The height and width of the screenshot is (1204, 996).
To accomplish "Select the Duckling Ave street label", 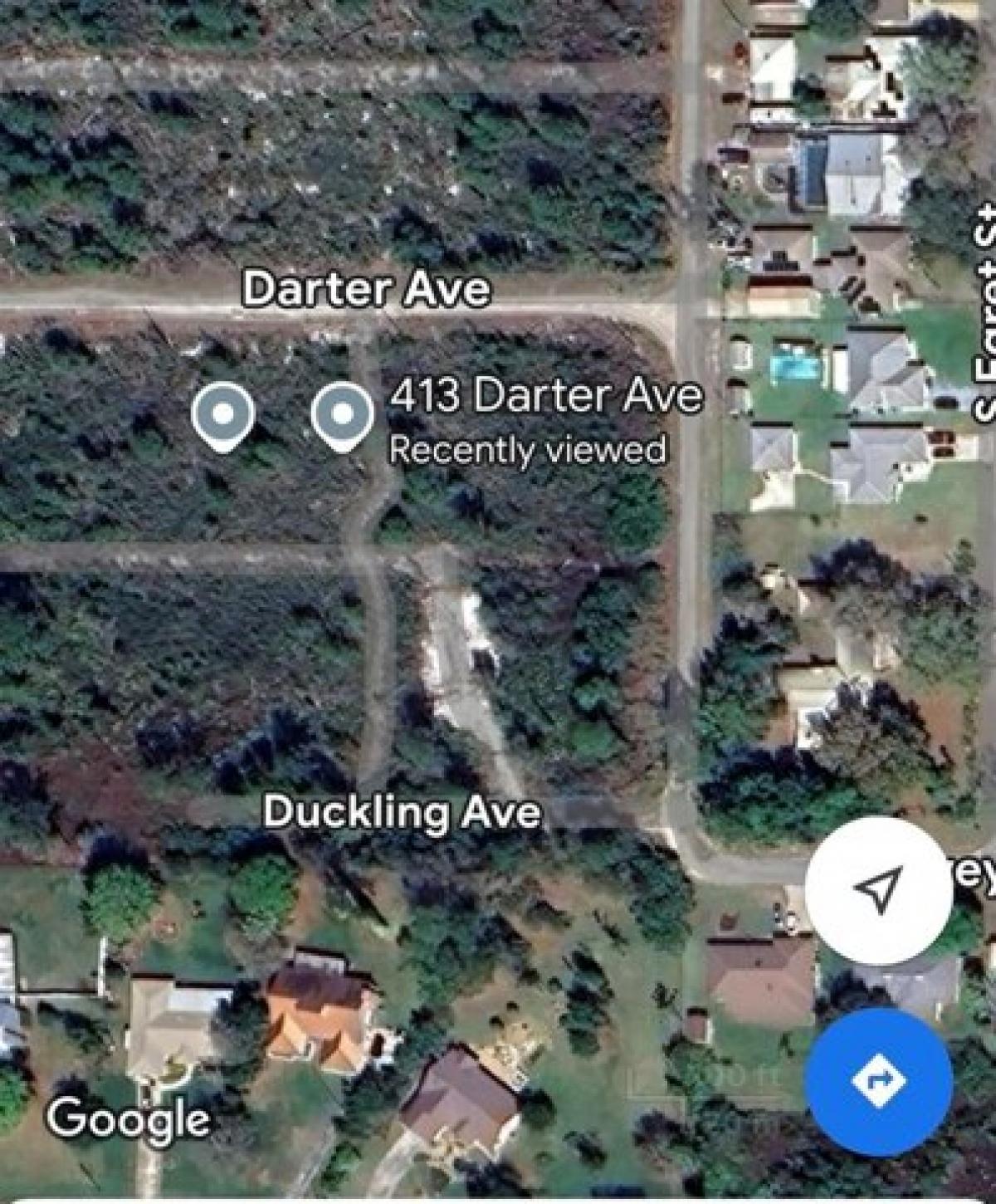I will tap(403, 814).
